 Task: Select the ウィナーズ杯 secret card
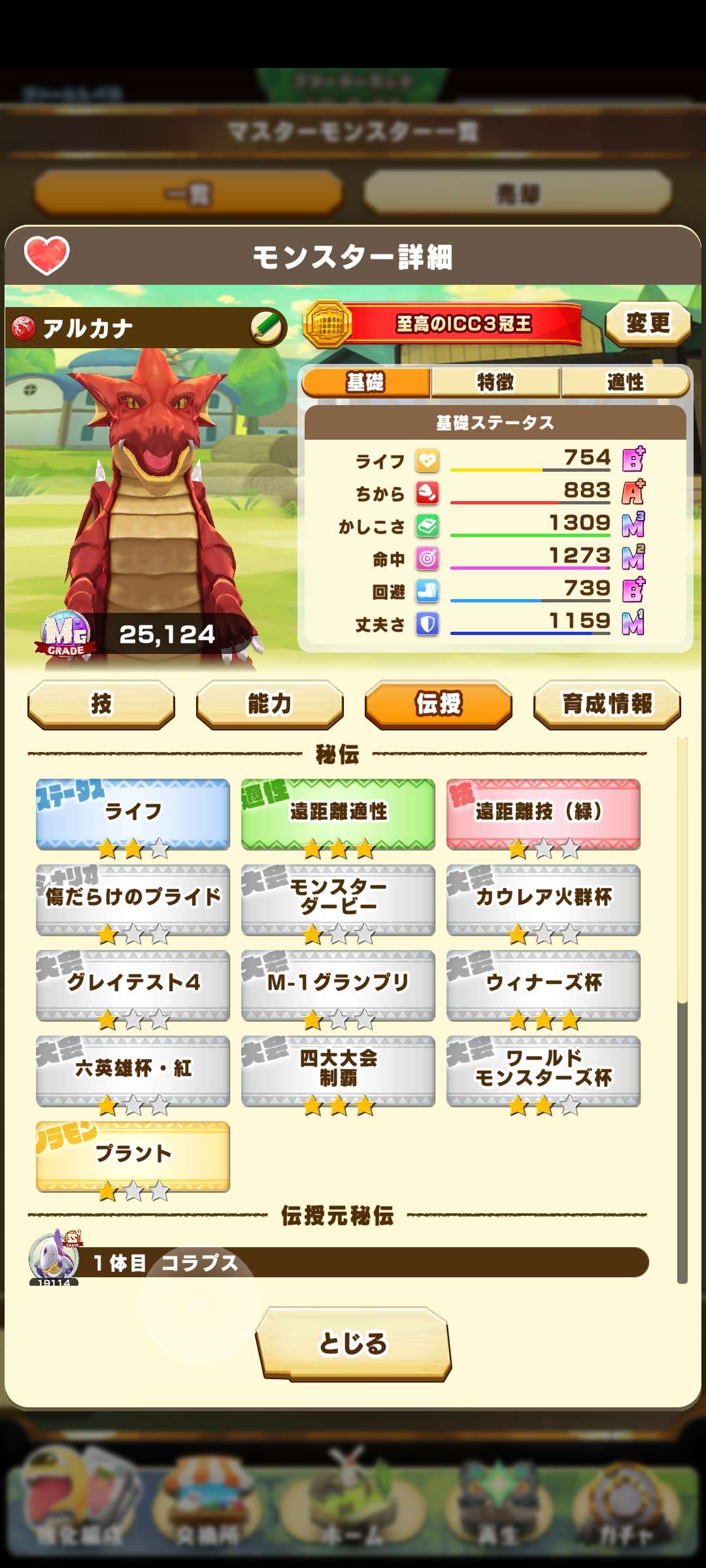[543, 985]
